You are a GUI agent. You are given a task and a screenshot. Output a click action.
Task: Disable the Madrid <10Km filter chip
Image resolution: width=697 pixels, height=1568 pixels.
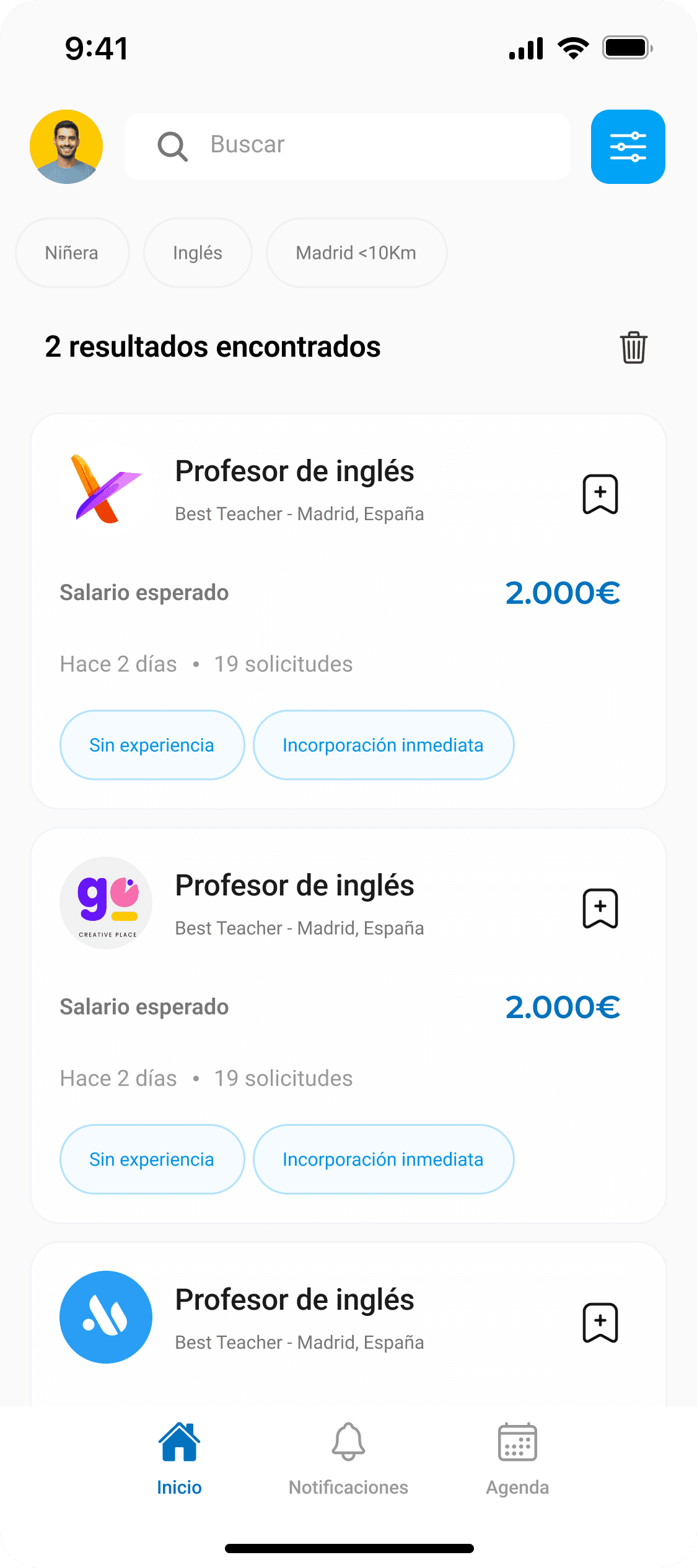point(356,253)
